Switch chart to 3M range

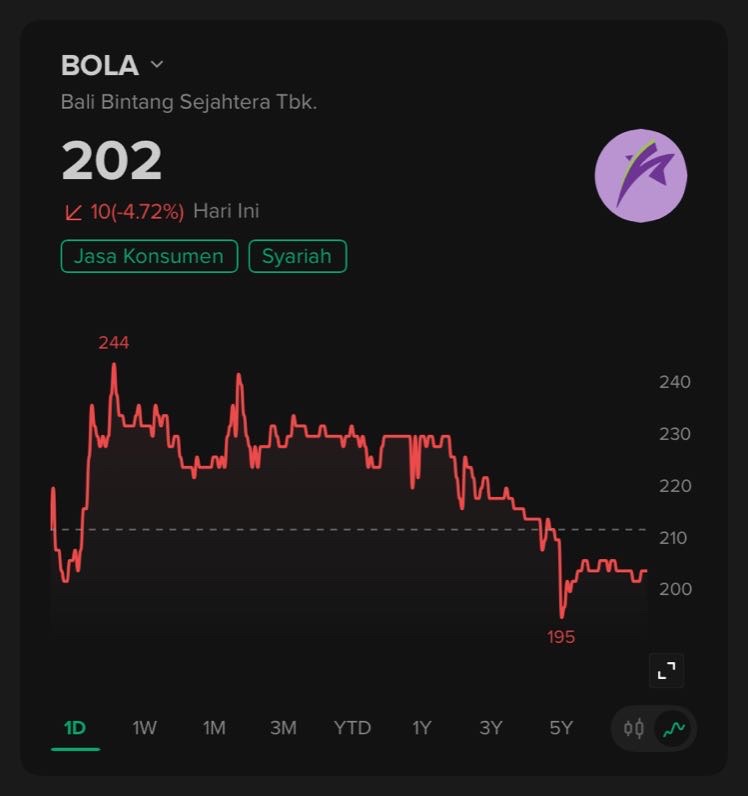coord(283,728)
